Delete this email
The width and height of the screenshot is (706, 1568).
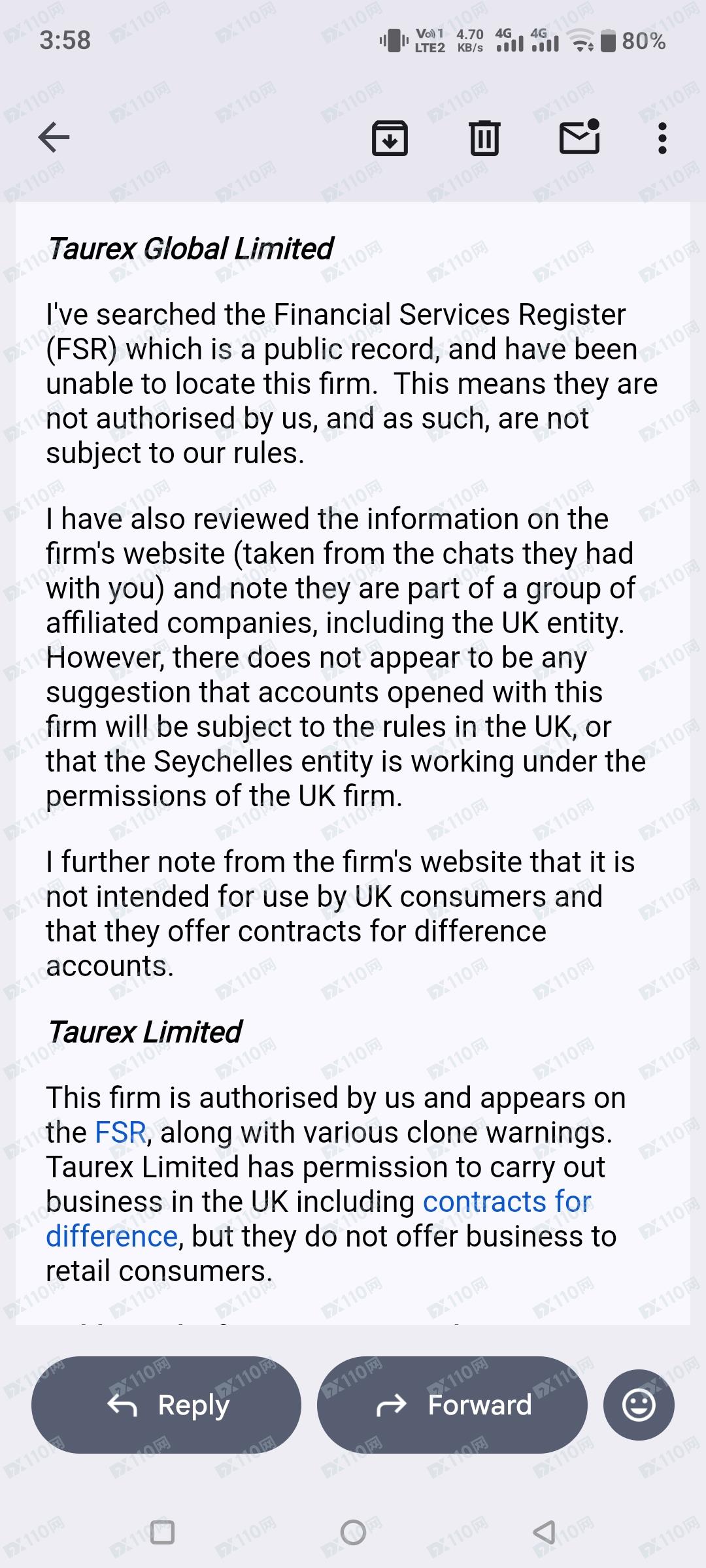click(484, 138)
